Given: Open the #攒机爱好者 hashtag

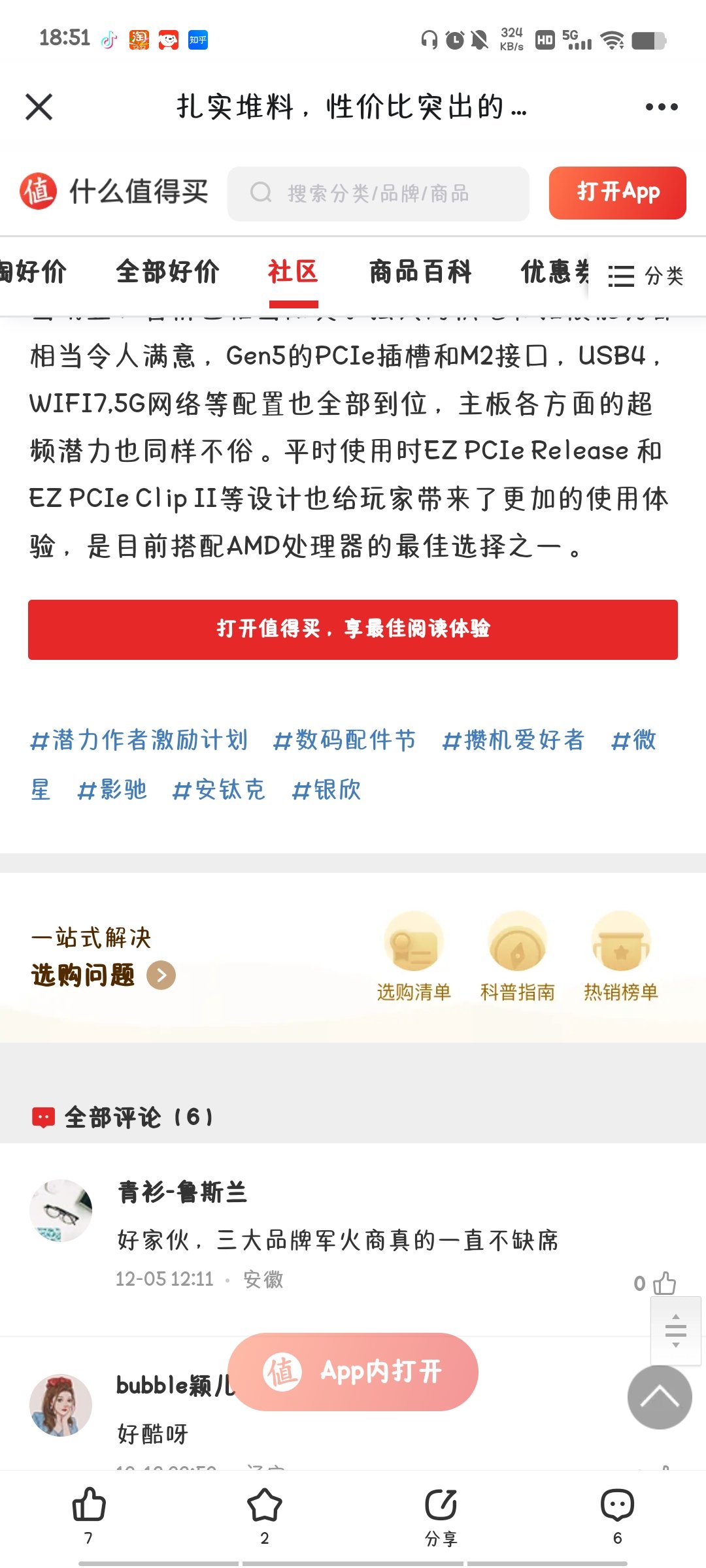Looking at the screenshot, I should point(513,740).
